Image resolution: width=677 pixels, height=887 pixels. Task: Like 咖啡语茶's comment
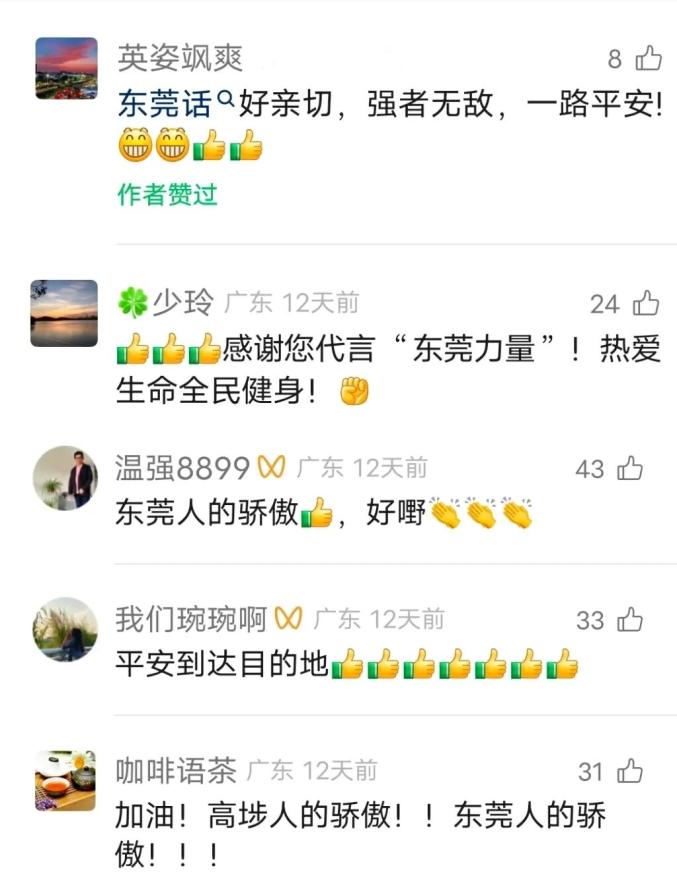pyautogui.click(x=630, y=771)
